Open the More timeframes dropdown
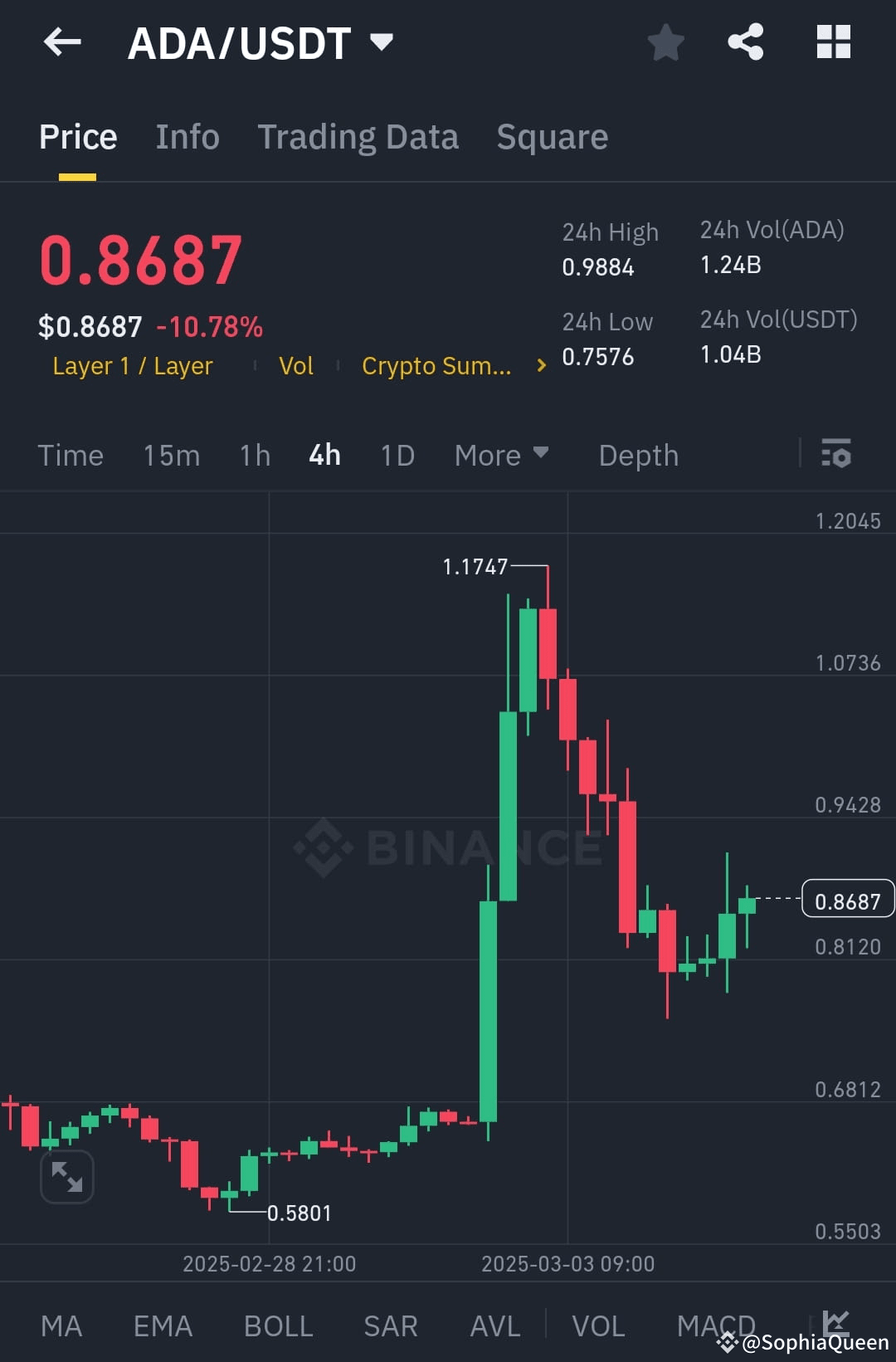896x1362 pixels. [501, 455]
